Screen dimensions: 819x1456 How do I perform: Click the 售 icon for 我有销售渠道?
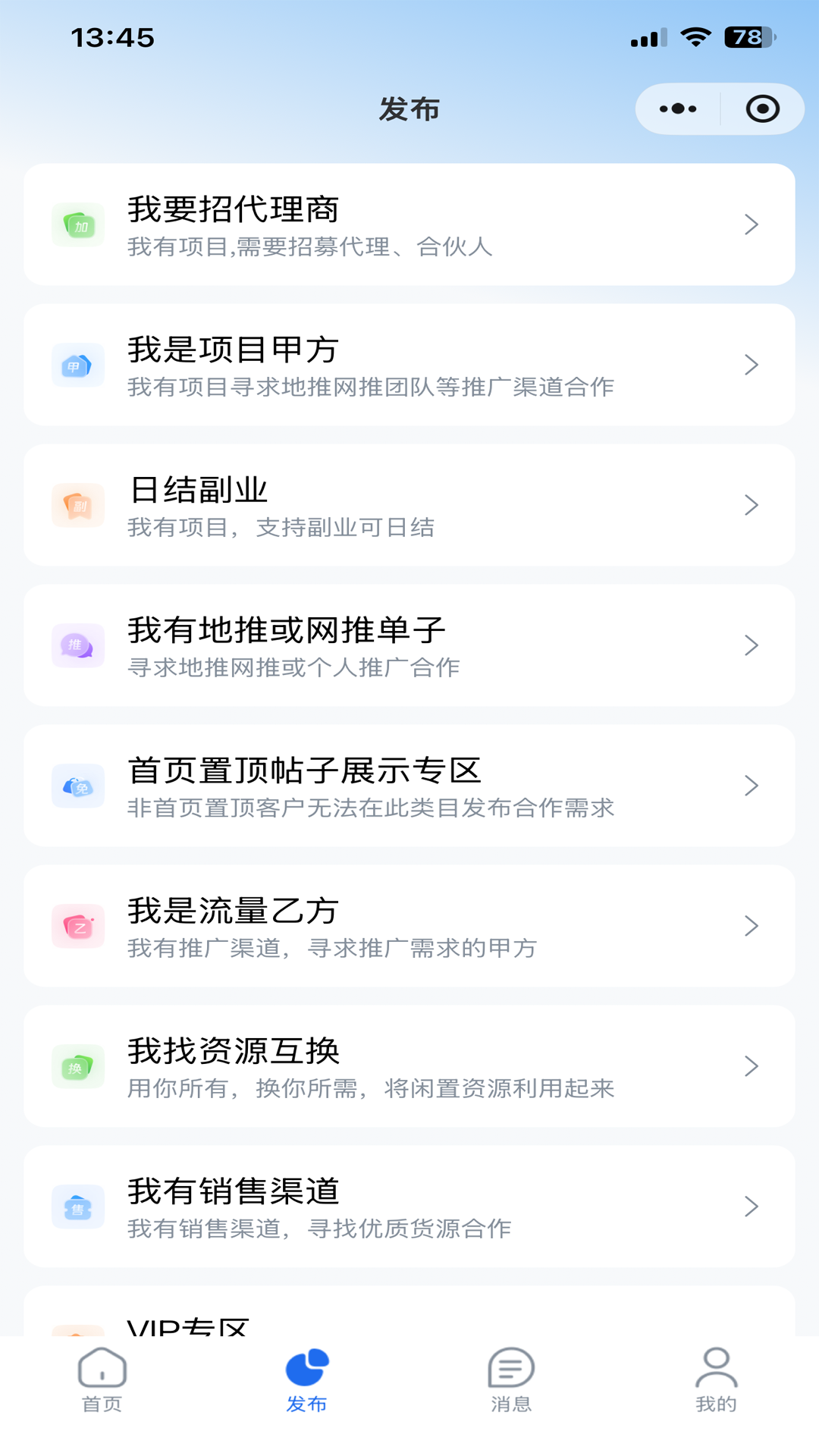point(78,1207)
